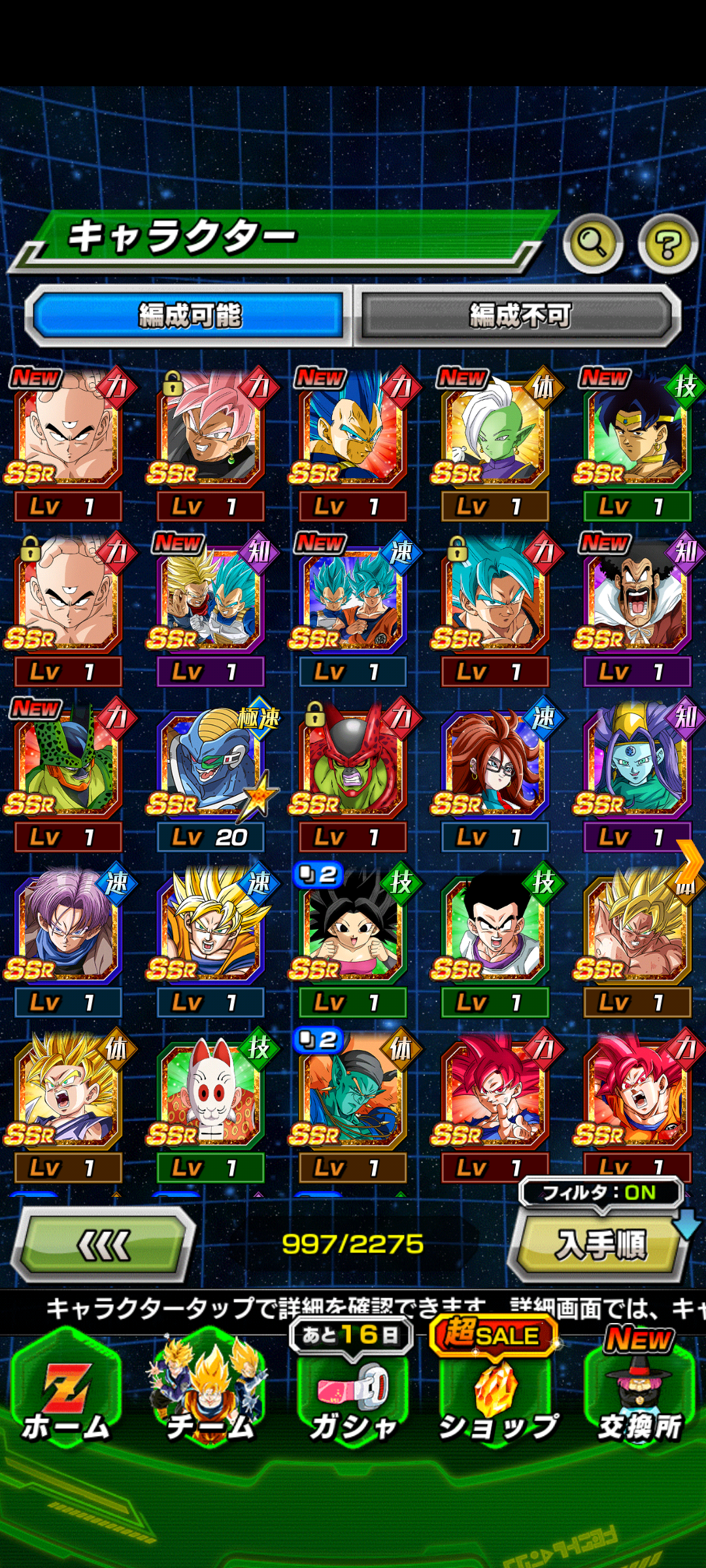Open the locked Goku Black Rosé card

210,444
